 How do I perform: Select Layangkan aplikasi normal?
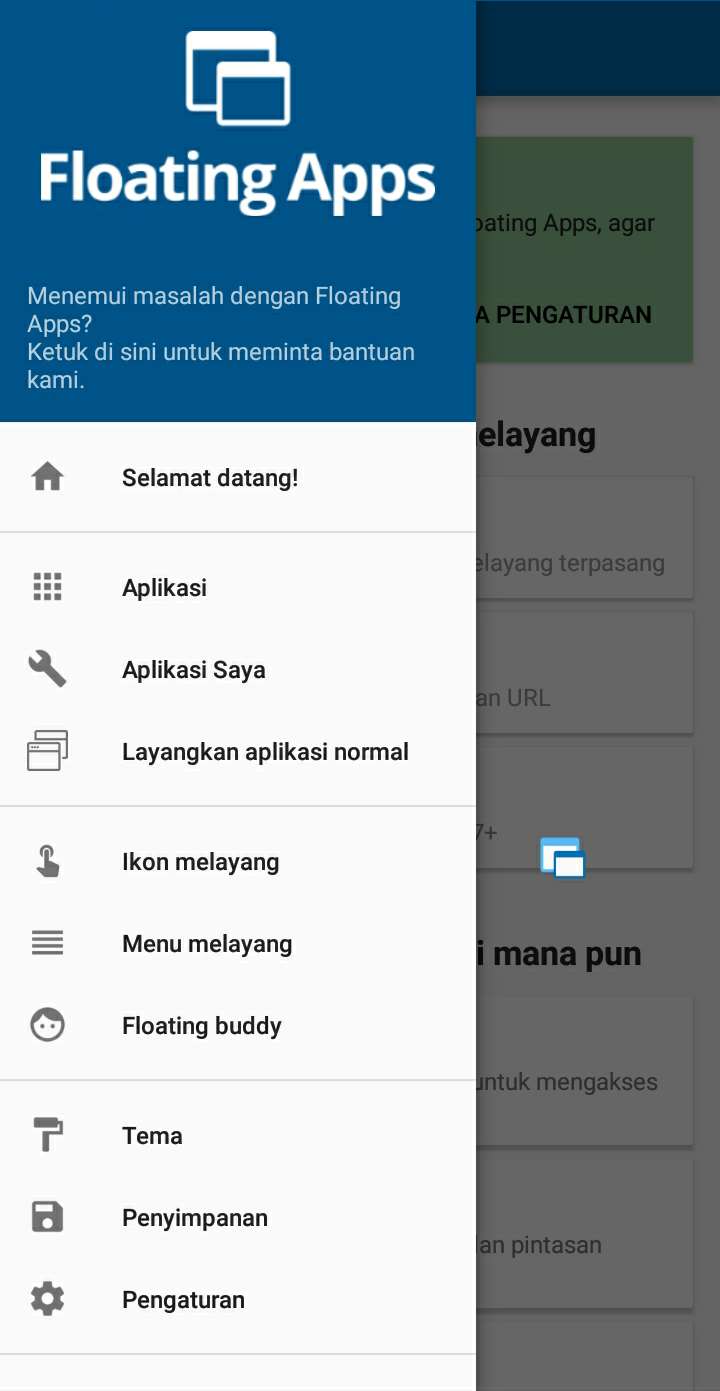[x=238, y=752]
